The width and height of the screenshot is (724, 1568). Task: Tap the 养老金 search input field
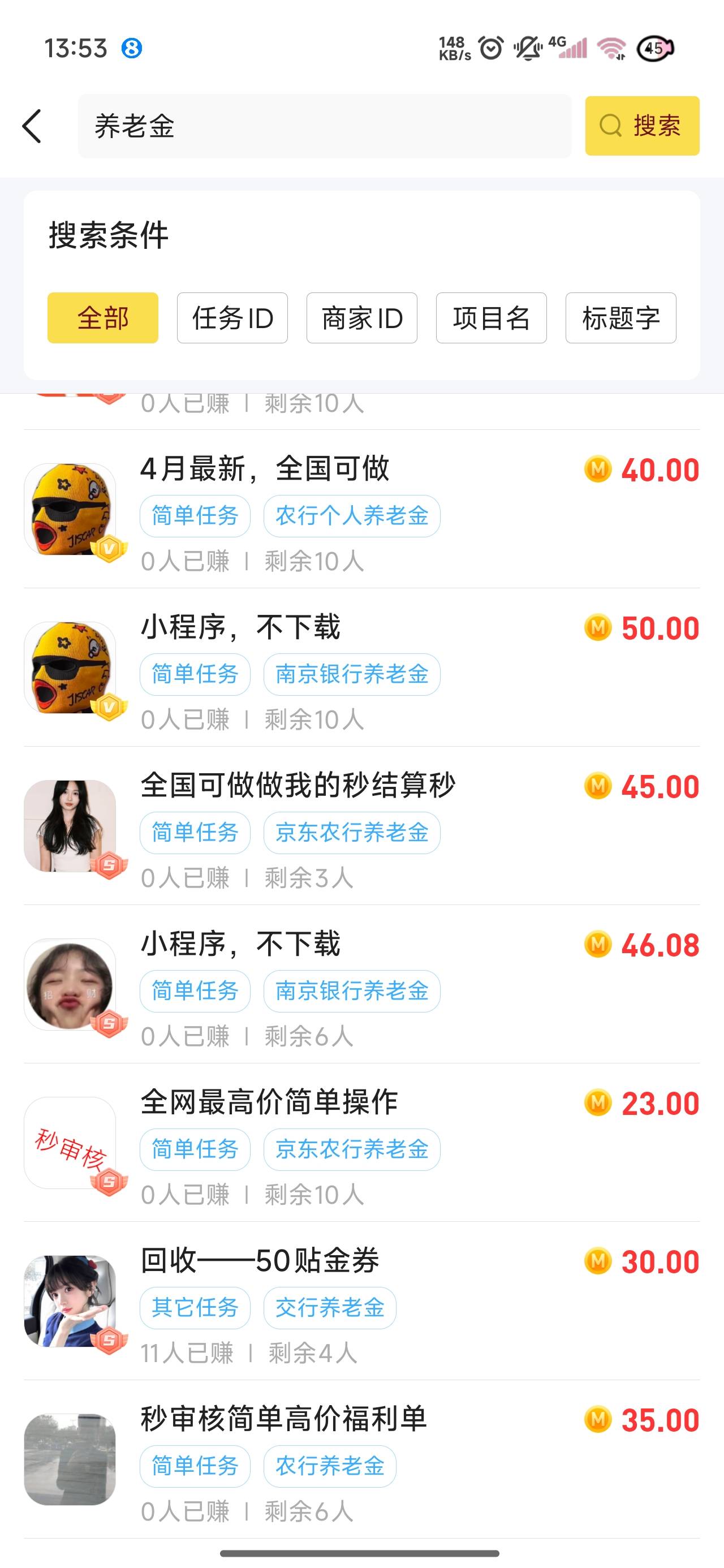point(324,126)
